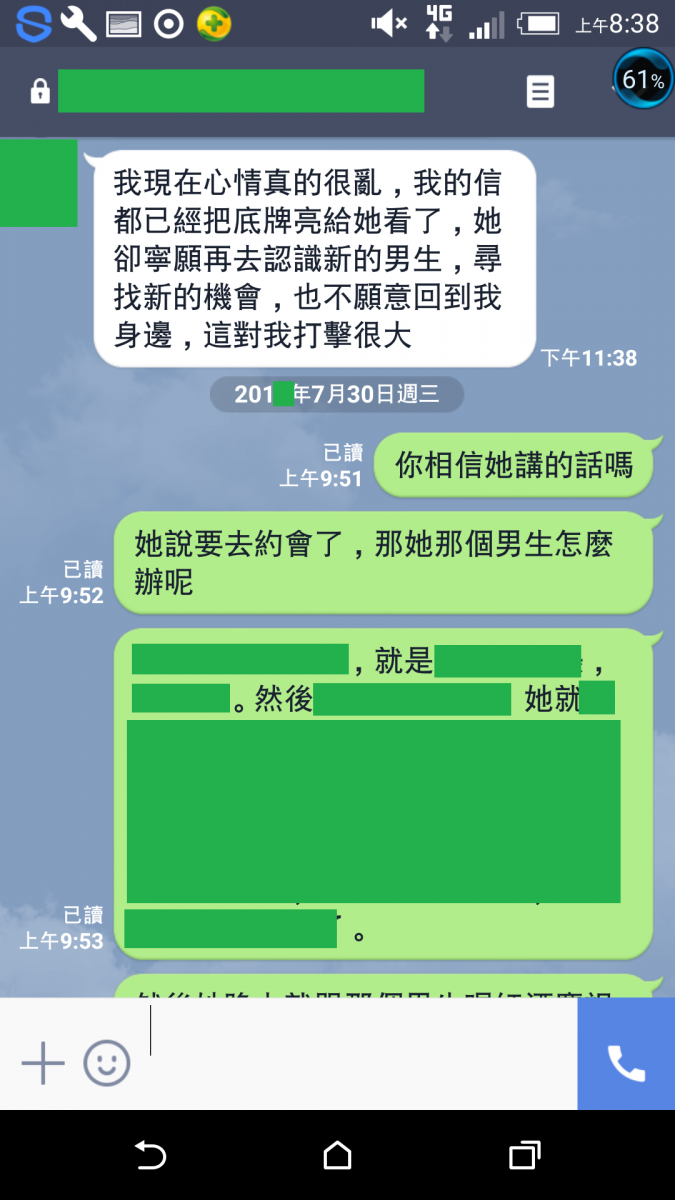Open the chat notes menu icon

pyautogui.click(x=540, y=92)
